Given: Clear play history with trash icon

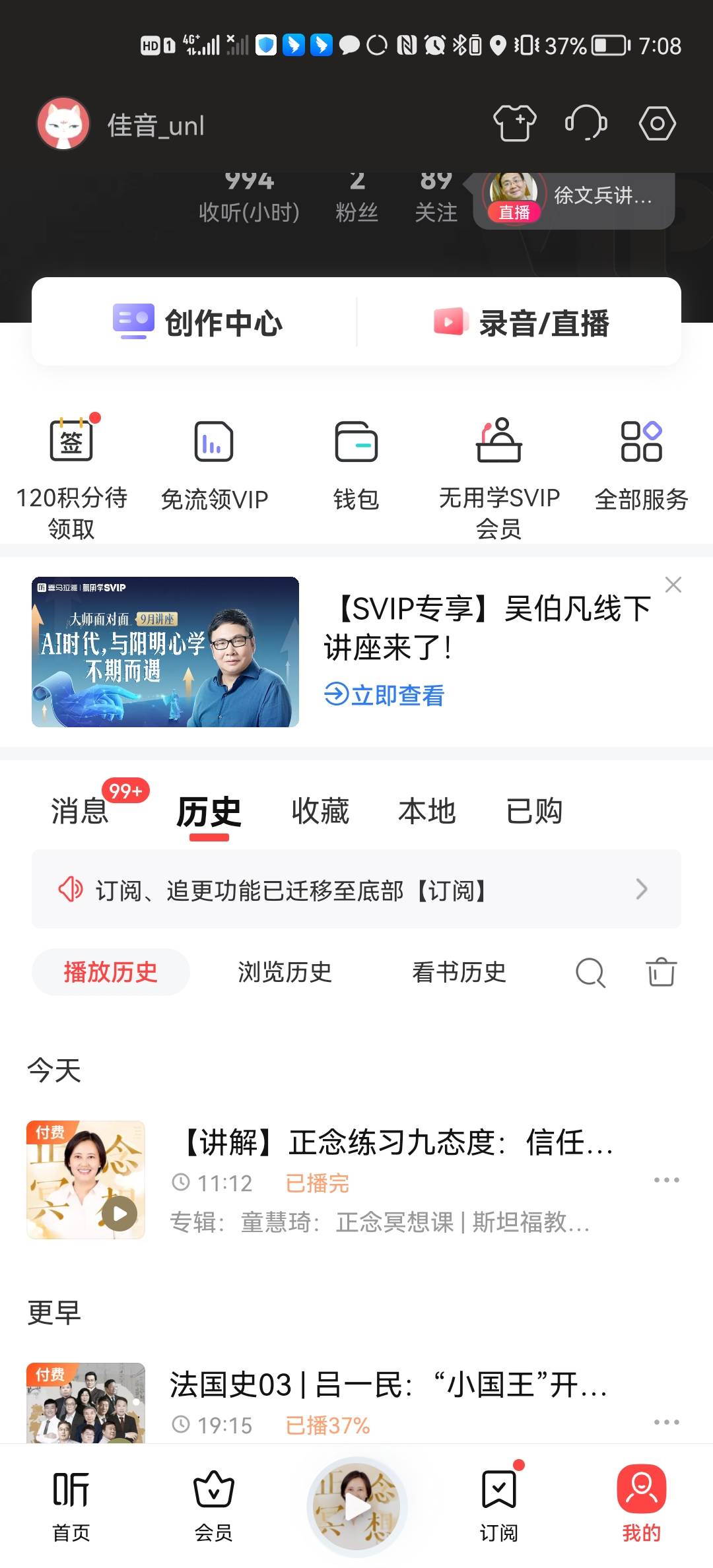Looking at the screenshot, I should (x=660, y=972).
